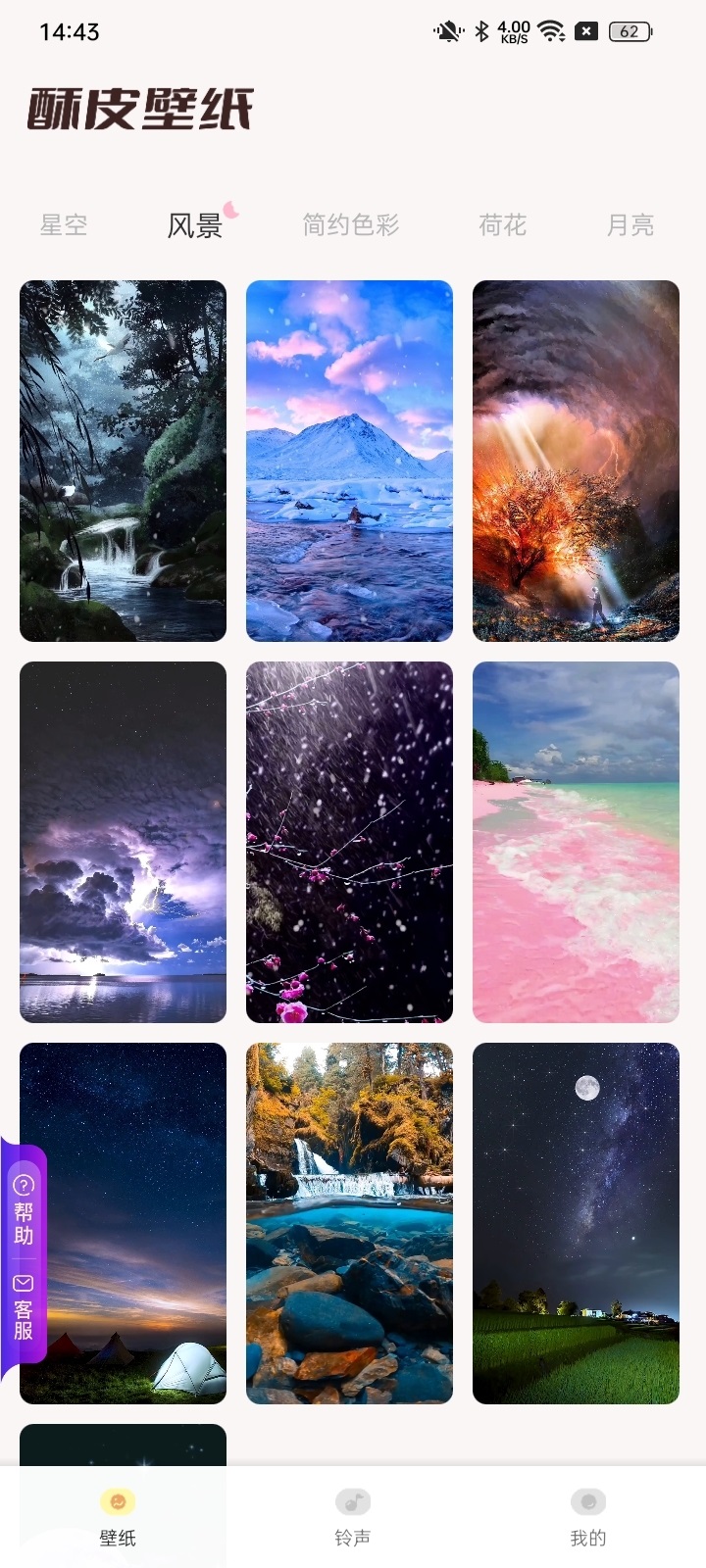Open the 帮助 help button
Image resolution: width=706 pixels, height=1568 pixels.
click(24, 1210)
